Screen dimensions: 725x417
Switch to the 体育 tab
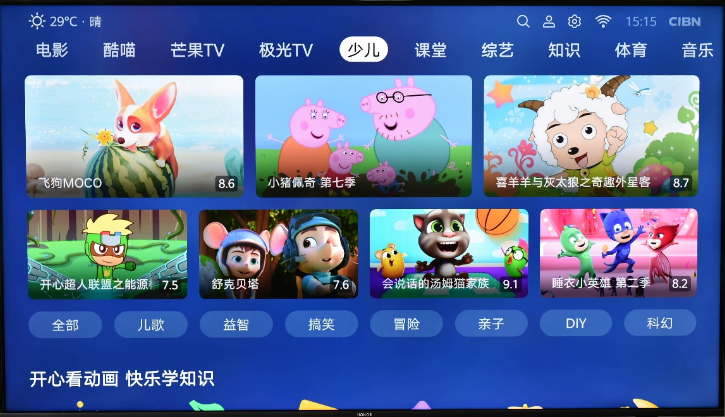point(630,50)
